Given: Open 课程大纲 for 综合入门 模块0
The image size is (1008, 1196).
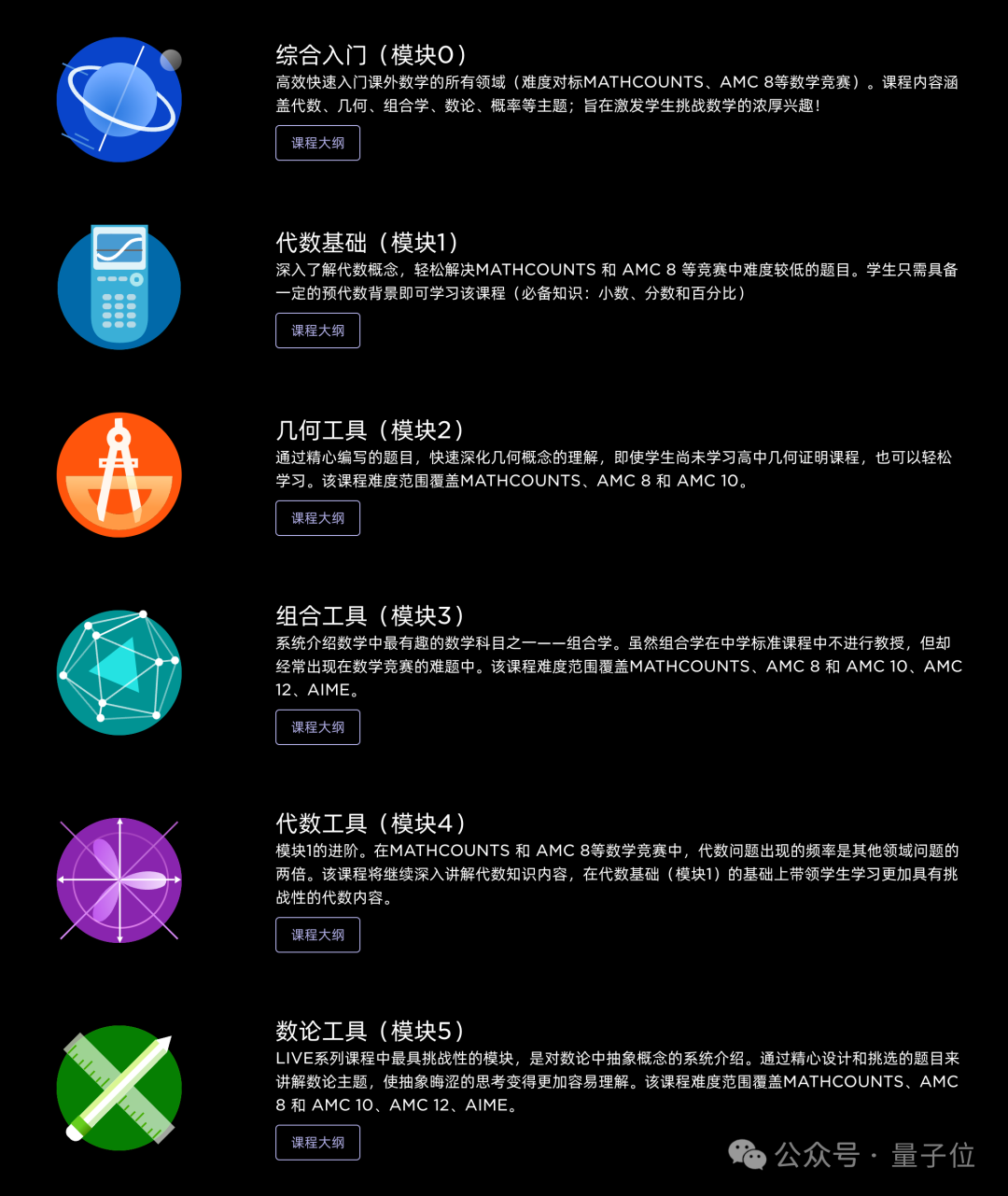Looking at the screenshot, I should (x=317, y=143).
